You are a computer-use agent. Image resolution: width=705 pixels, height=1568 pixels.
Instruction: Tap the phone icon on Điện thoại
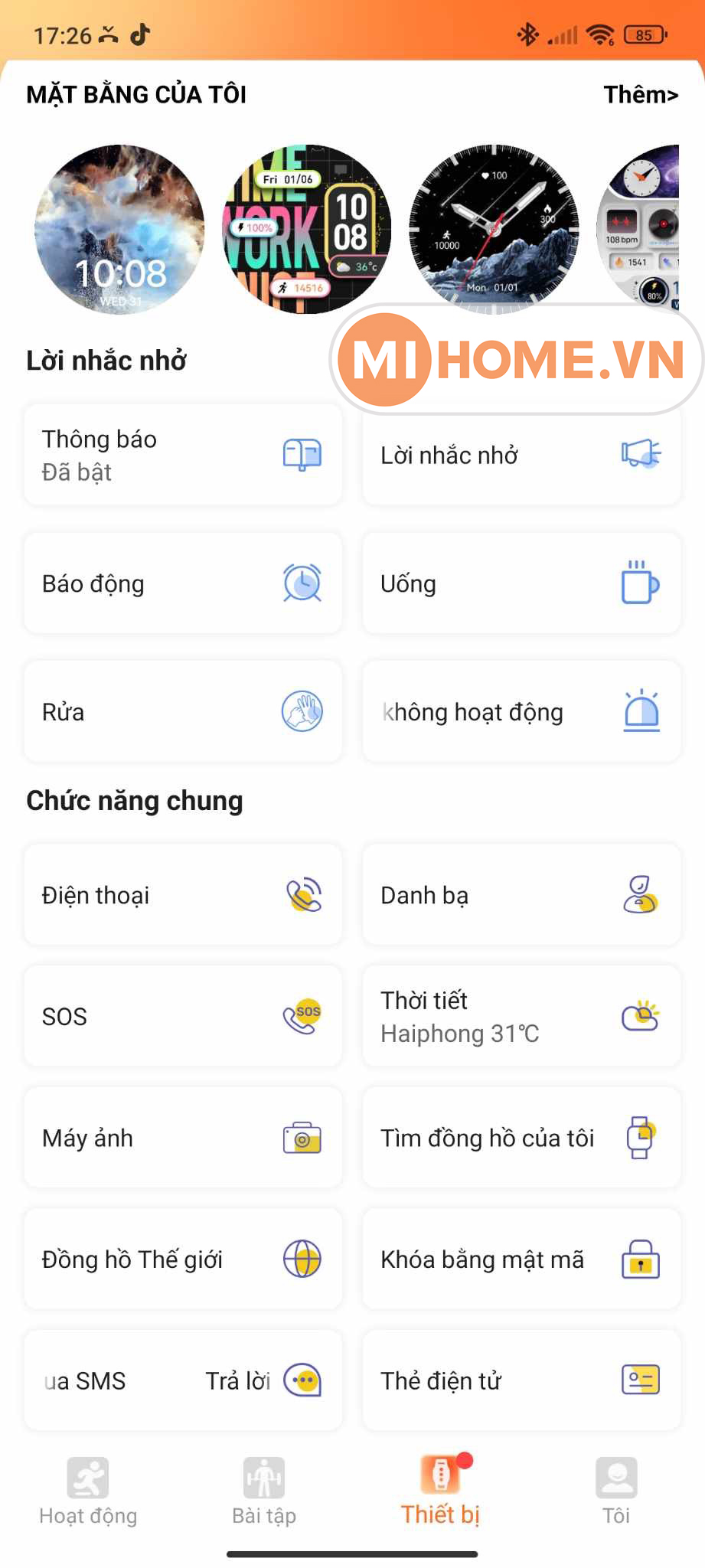(302, 895)
